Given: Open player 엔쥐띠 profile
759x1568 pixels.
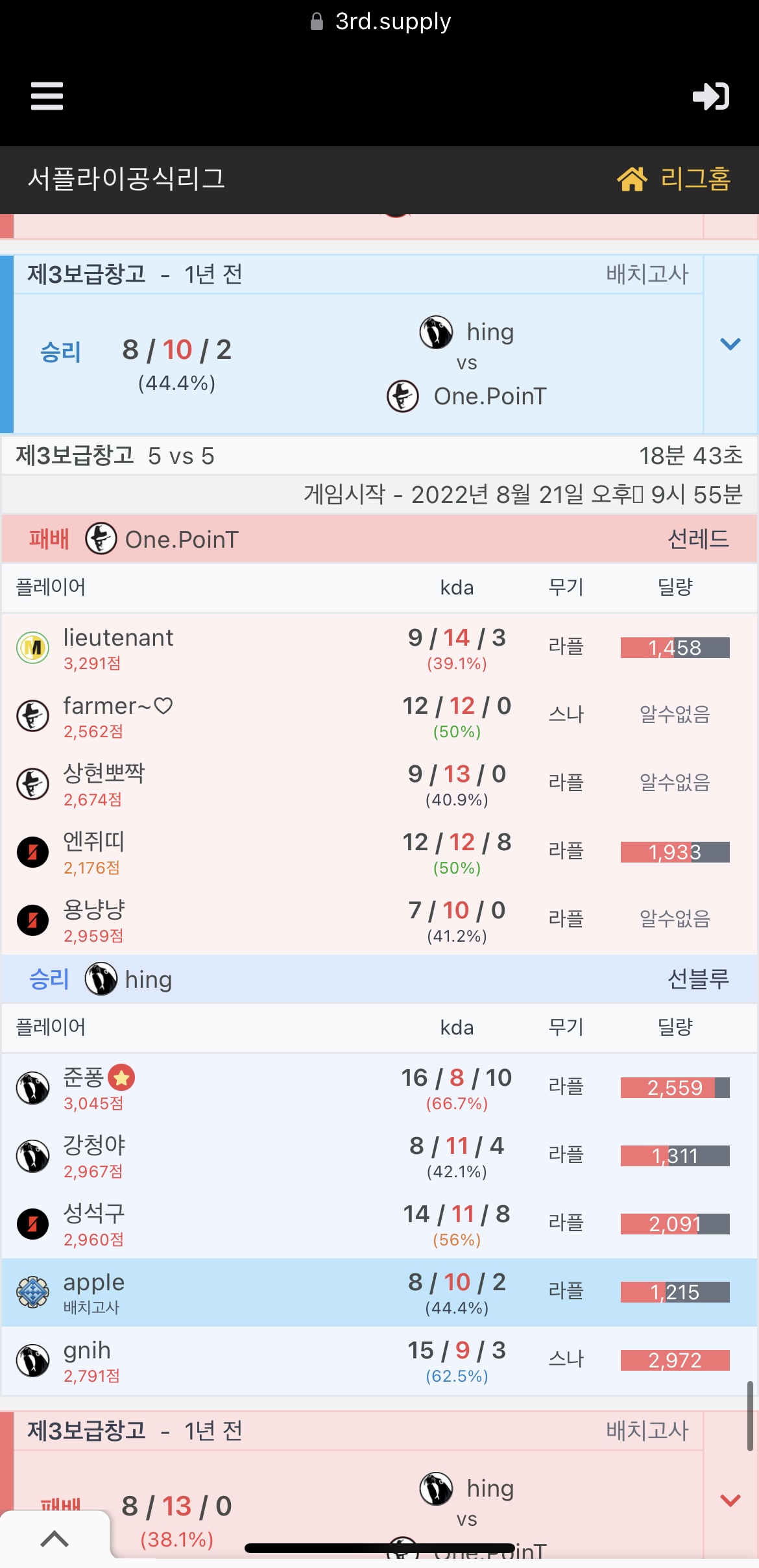Looking at the screenshot, I should 93,842.
